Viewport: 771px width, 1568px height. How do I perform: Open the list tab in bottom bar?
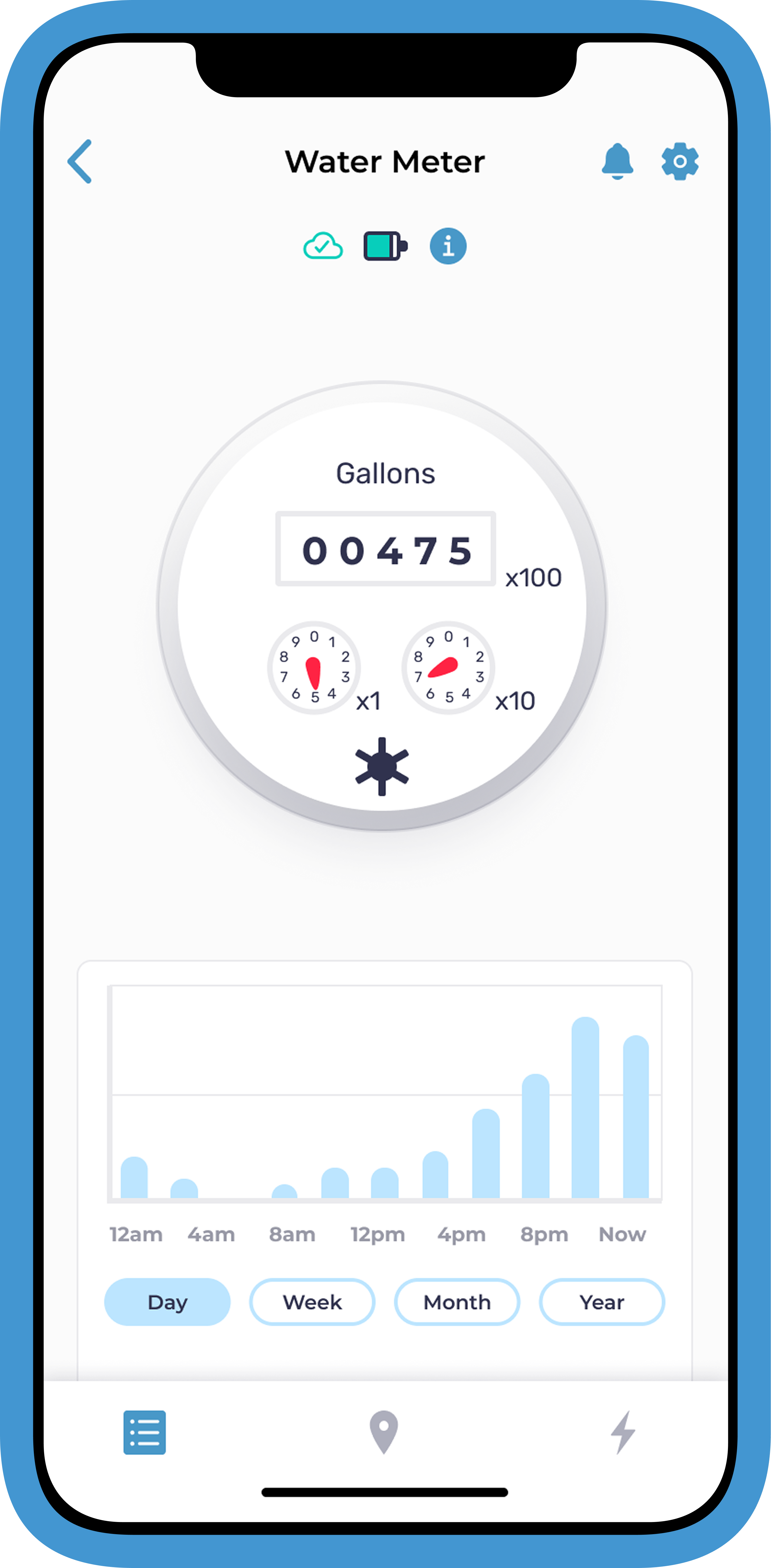[144, 1432]
